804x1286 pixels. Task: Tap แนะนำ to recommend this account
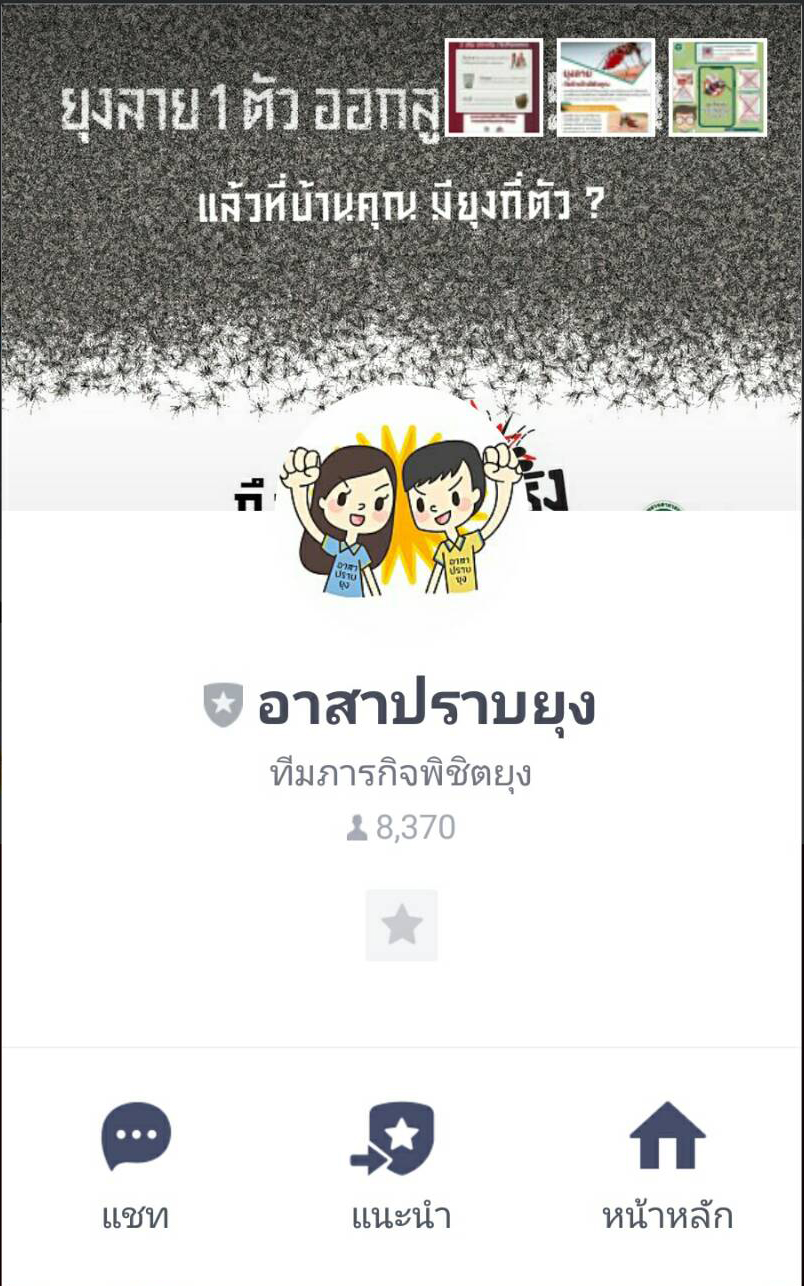click(x=401, y=1165)
